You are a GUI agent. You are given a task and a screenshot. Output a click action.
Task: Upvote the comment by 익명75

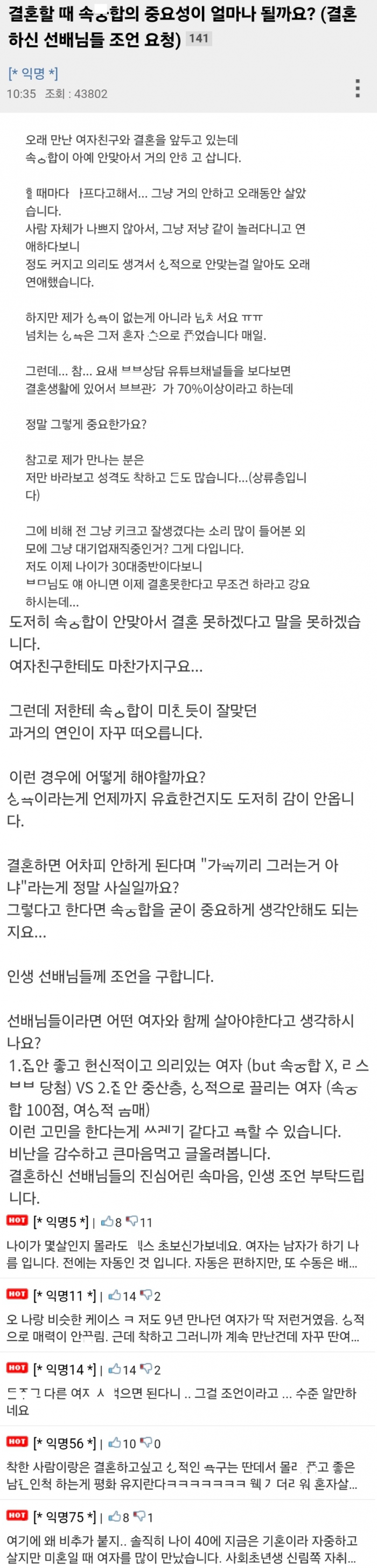[x=115, y=1516]
